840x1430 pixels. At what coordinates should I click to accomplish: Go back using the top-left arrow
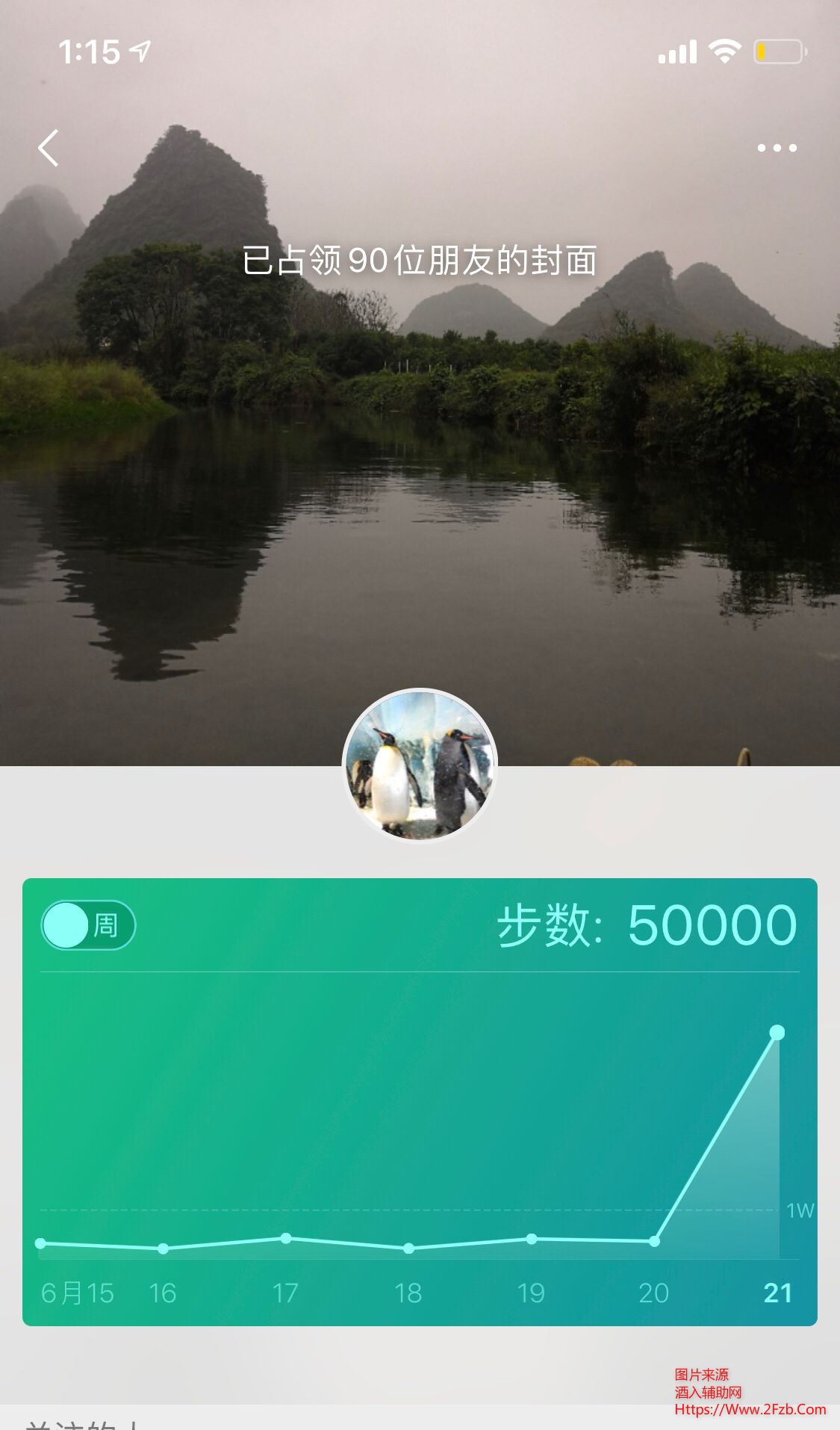coord(49,148)
